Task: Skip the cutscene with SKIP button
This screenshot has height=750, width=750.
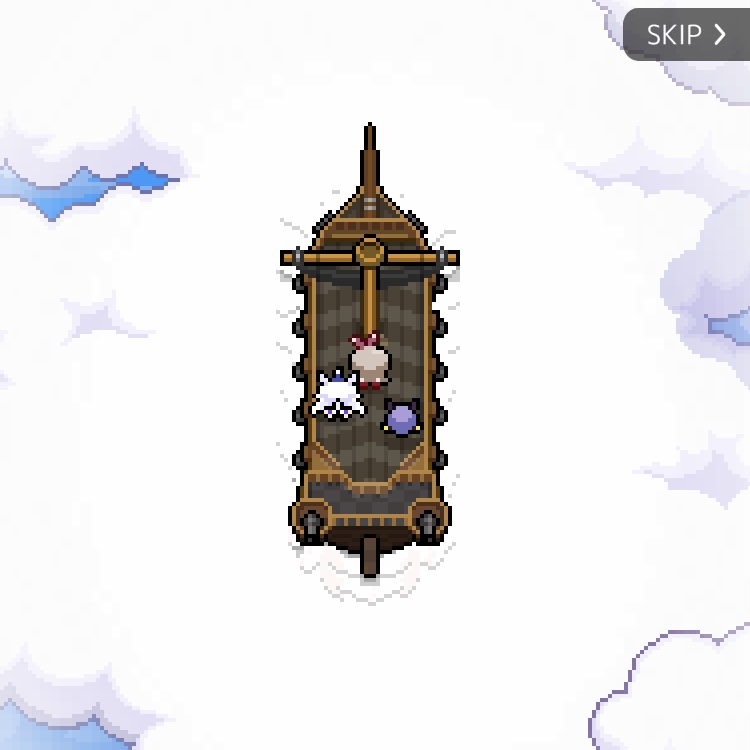Action: click(686, 35)
